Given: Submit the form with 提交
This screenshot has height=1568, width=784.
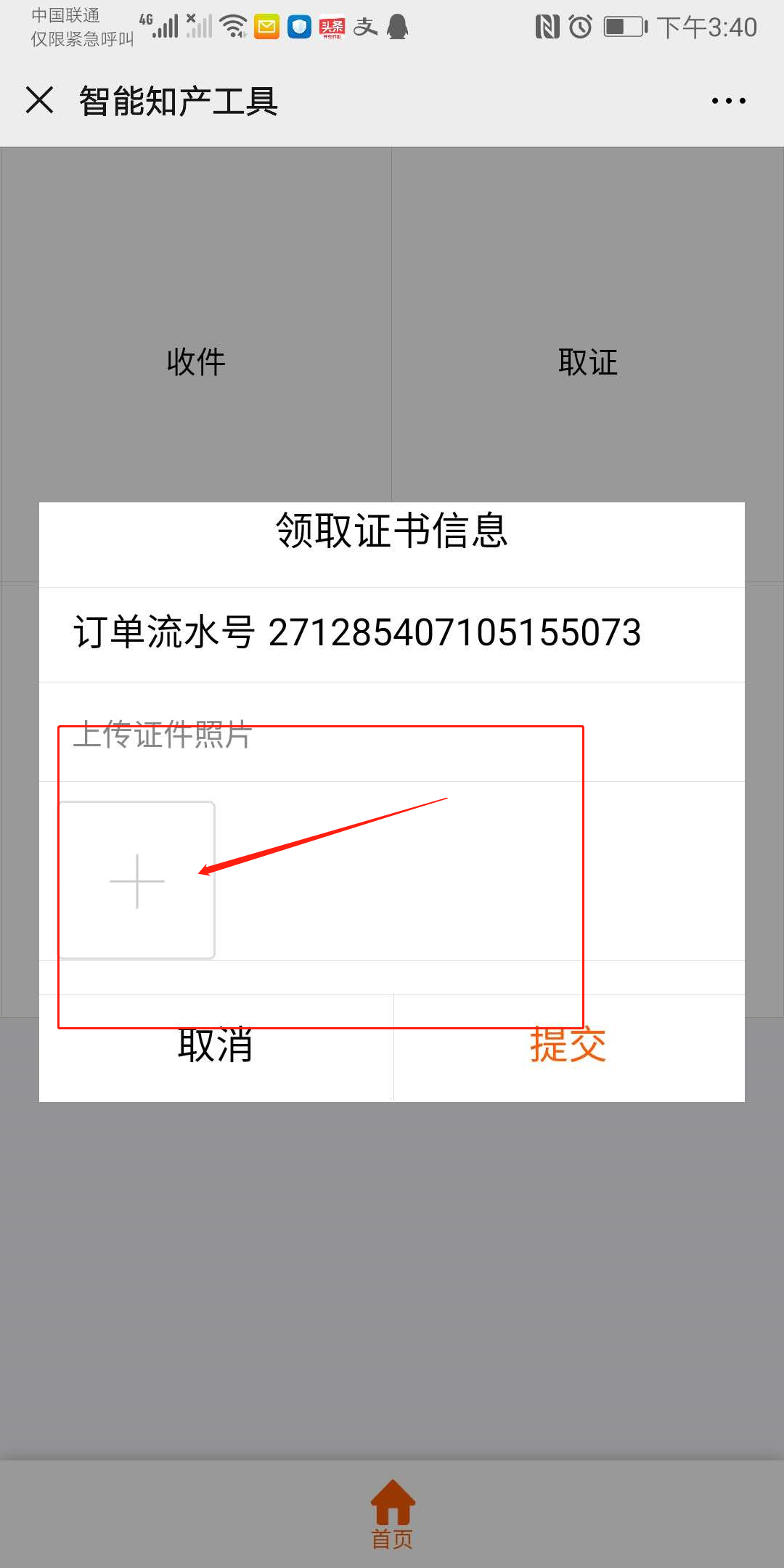Looking at the screenshot, I should click(568, 1046).
